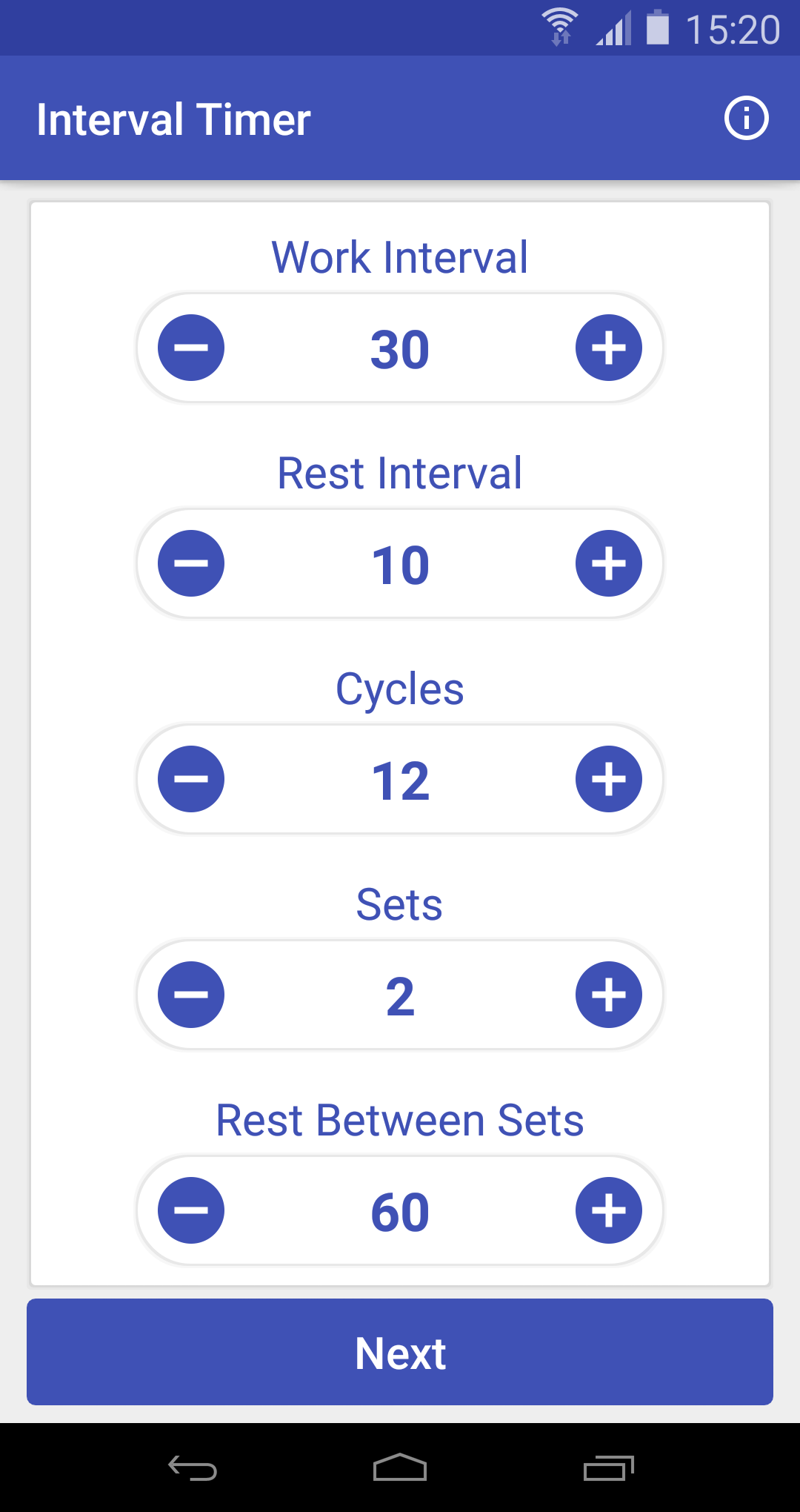Image resolution: width=800 pixels, height=1512 pixels.
Task: Remove one set with minus
Action: coord(190,995)
